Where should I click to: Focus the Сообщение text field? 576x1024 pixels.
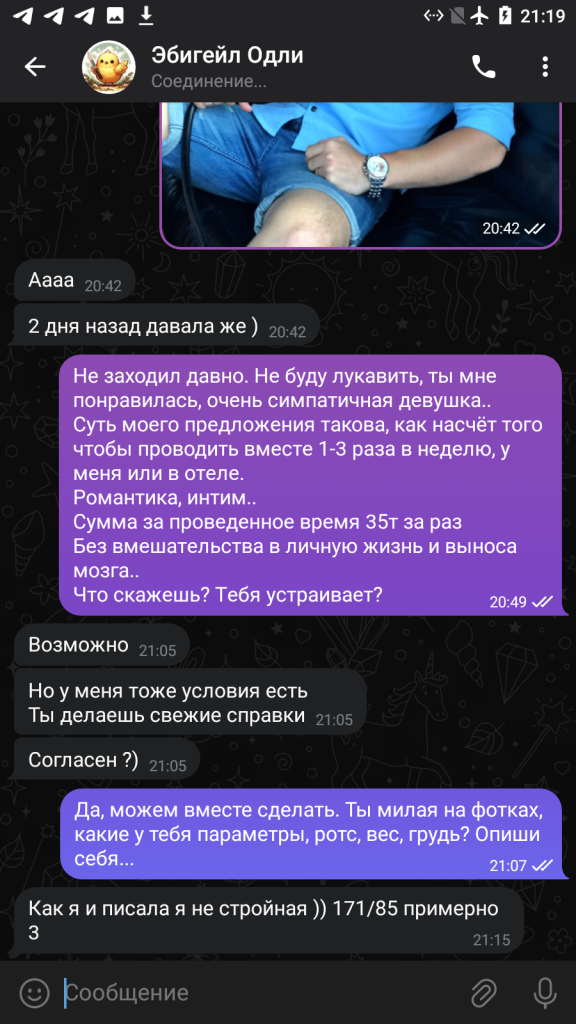pyautogui.click(x=261, y=993)
